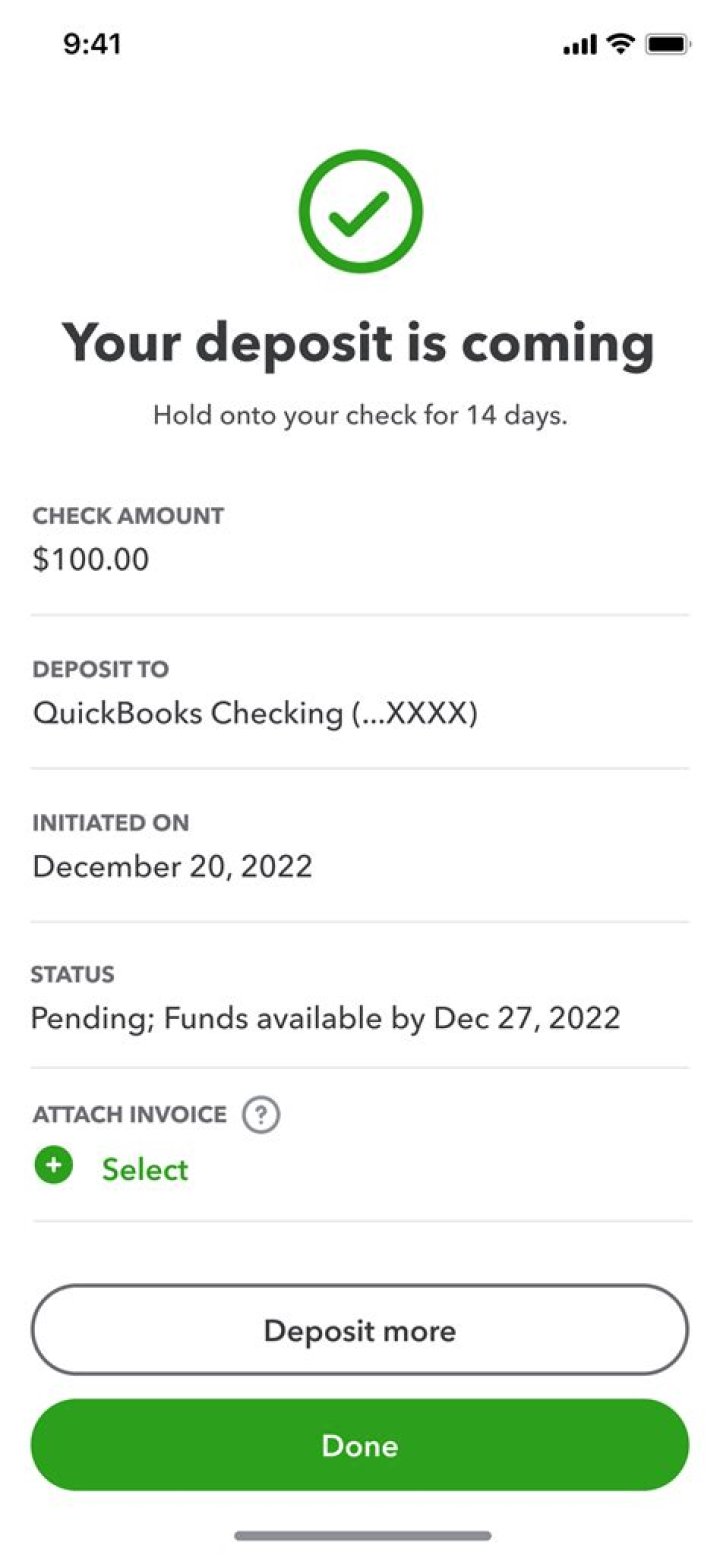This screenshot has width=720, height=1558.
Task: Open the Attach Invoice help icon
Action: coord(261,1114)
